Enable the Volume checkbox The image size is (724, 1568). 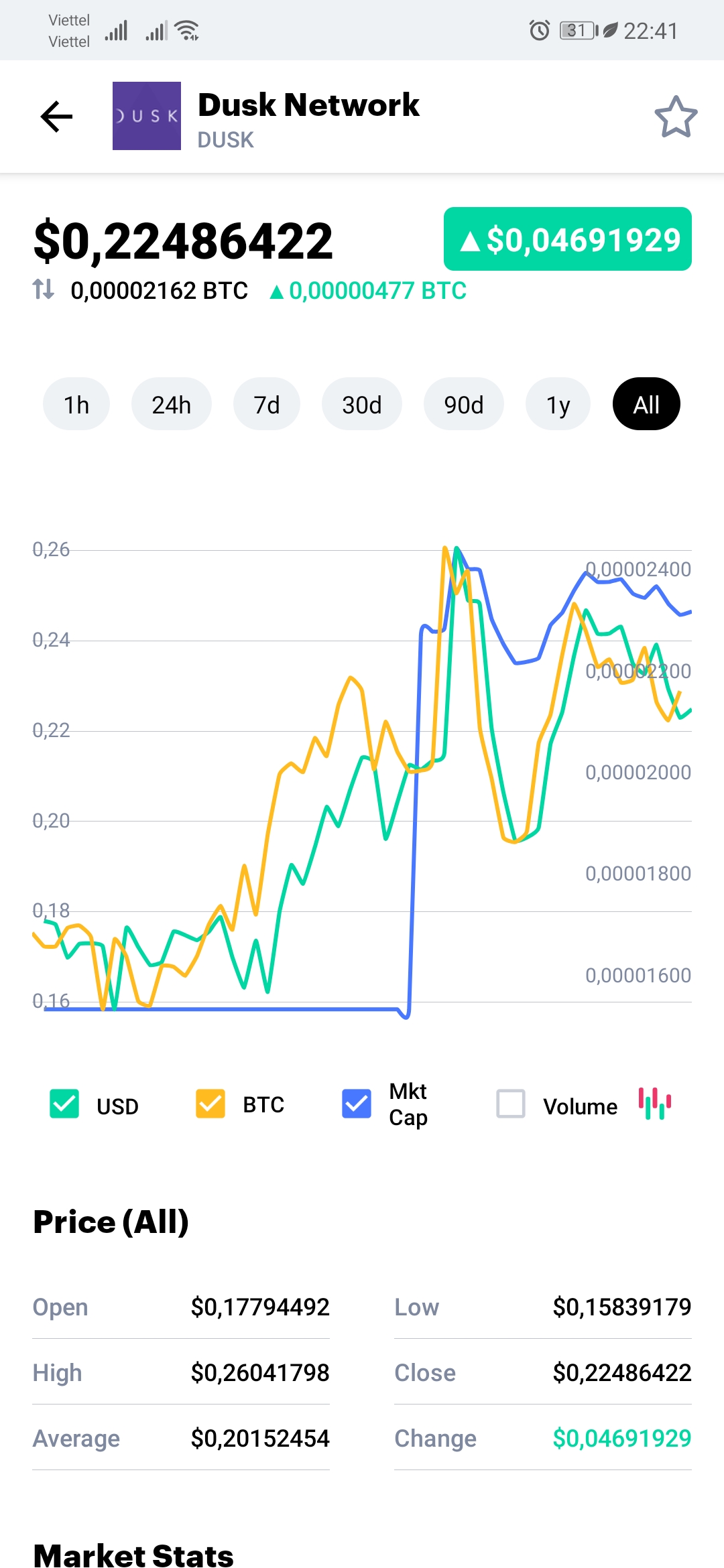point(511,1104)
